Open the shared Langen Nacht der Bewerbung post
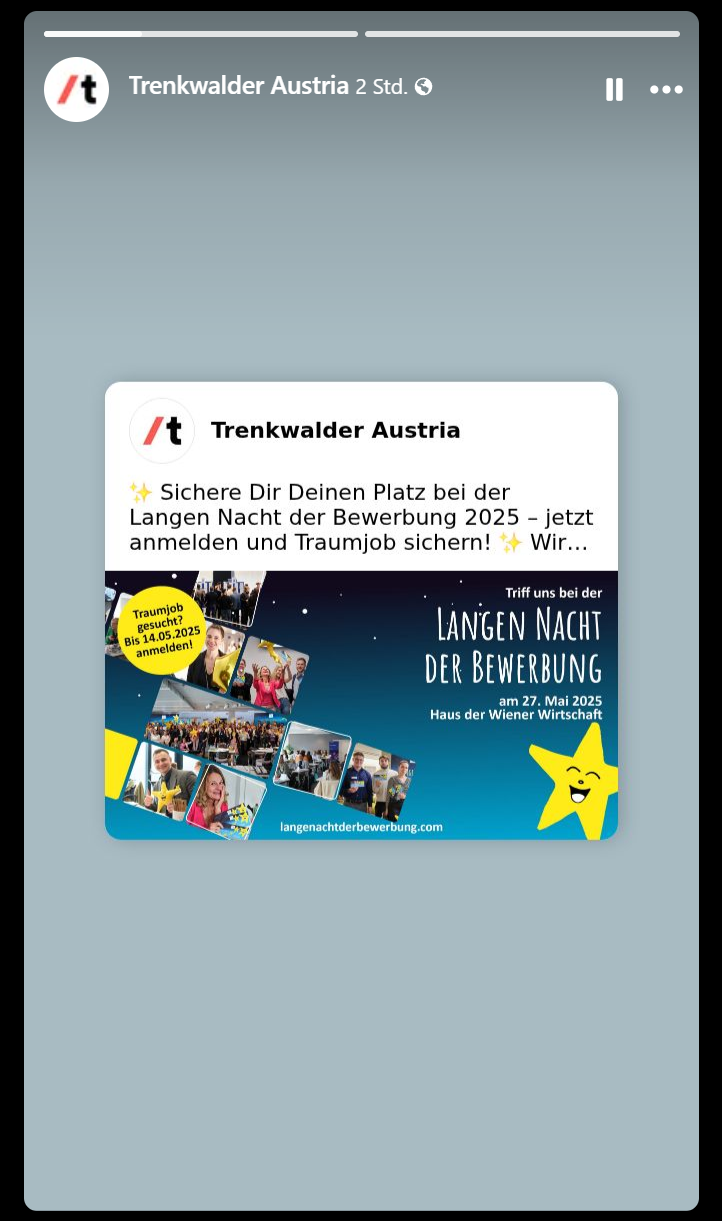Viewport: 722px width, 1221px height. pos(361,611)
